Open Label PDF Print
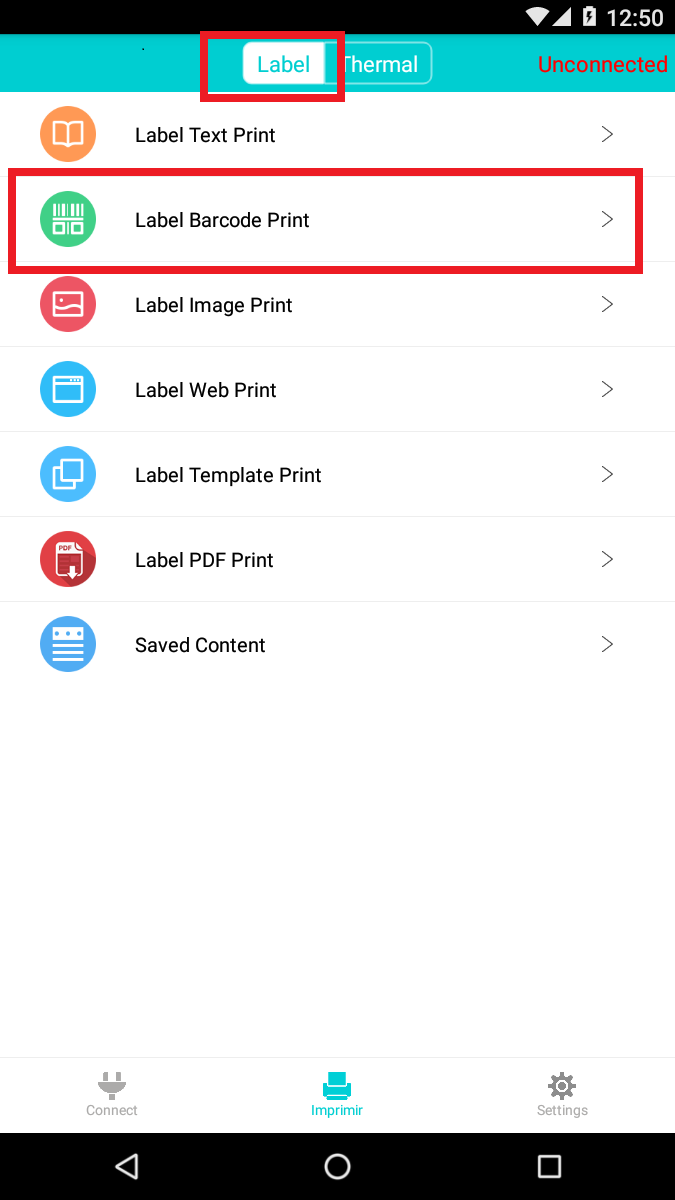 tap(337, 560)
